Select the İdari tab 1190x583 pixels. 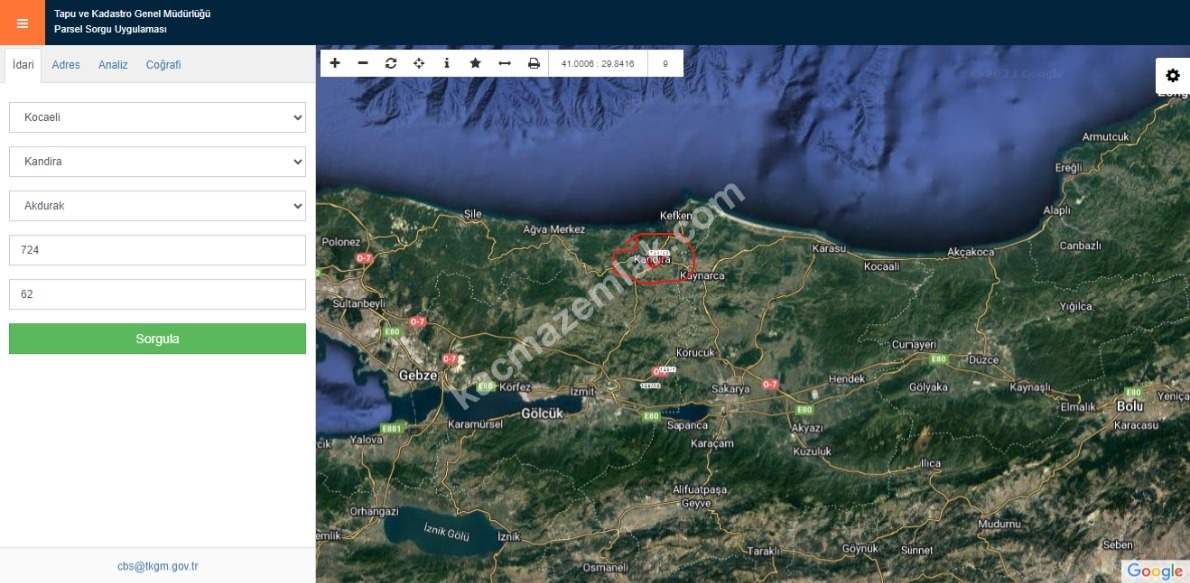click(22, 65)
